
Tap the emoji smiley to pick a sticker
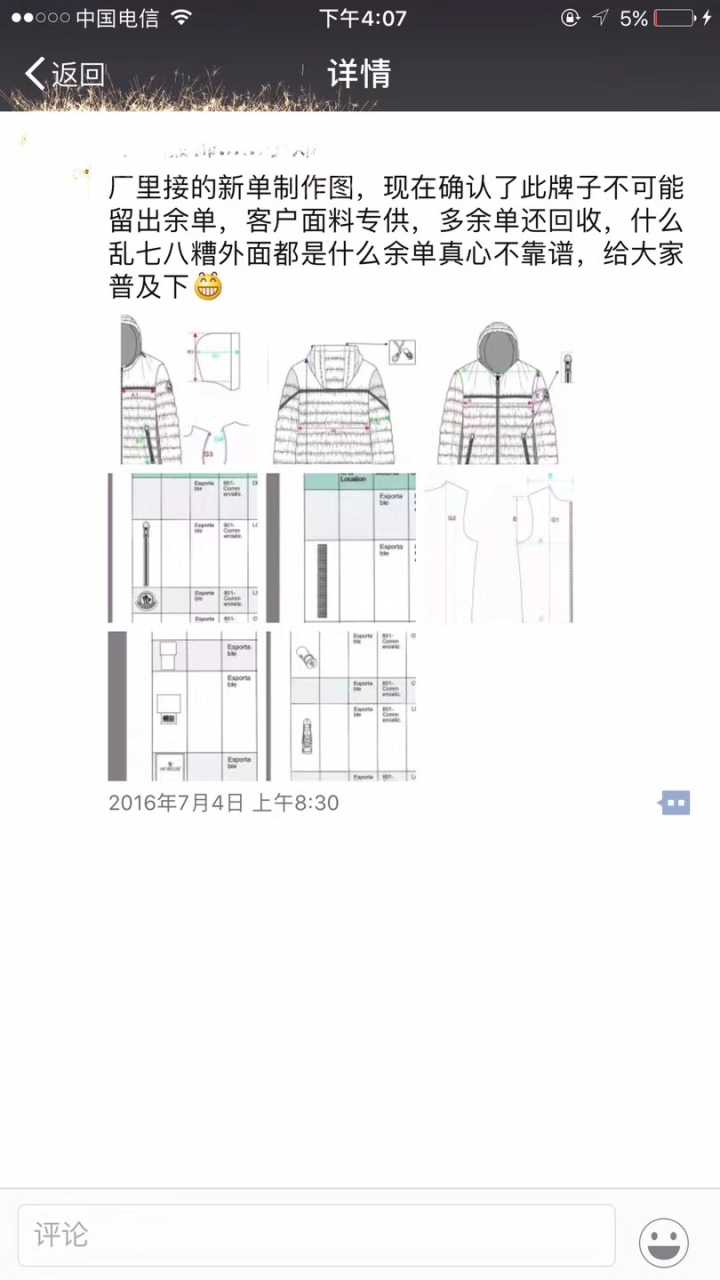(x=662, y=1243)
